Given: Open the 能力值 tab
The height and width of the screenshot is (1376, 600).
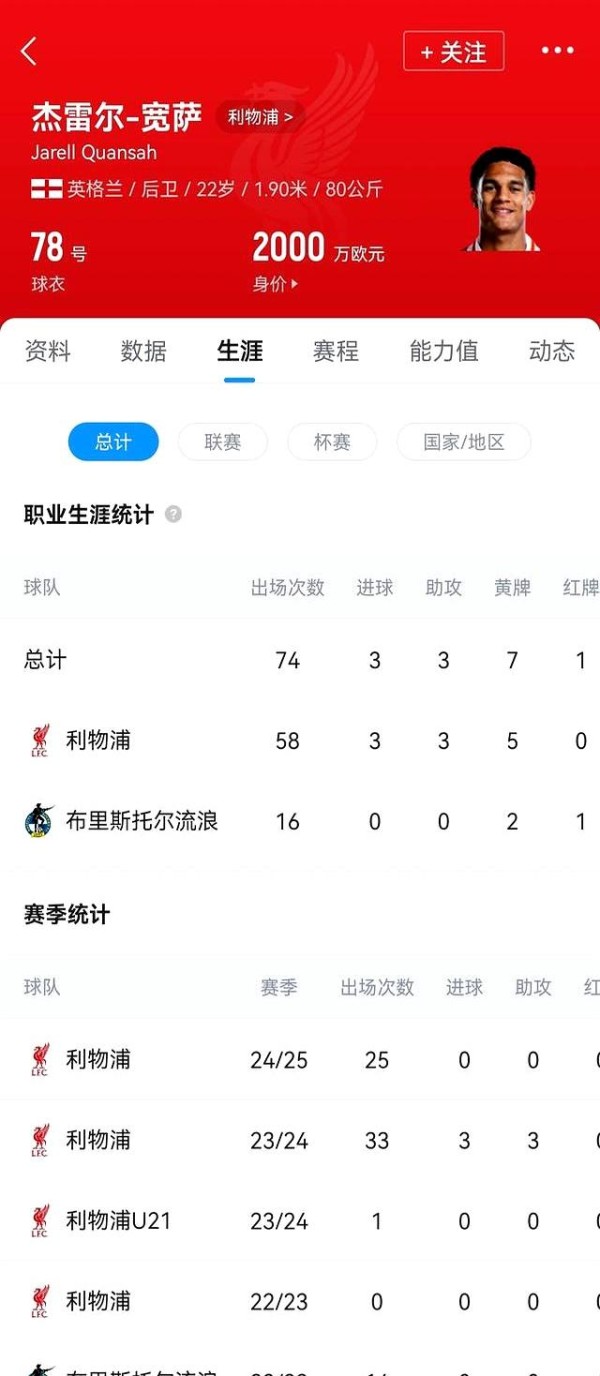Looking at the screenshot, I should [x=444, y=351].
